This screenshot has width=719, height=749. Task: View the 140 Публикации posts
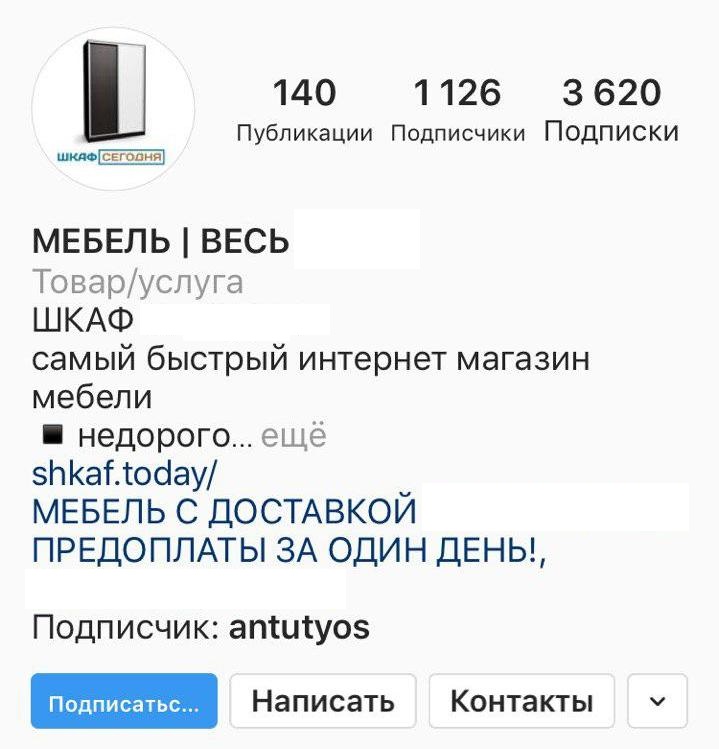tap(304, 110)
